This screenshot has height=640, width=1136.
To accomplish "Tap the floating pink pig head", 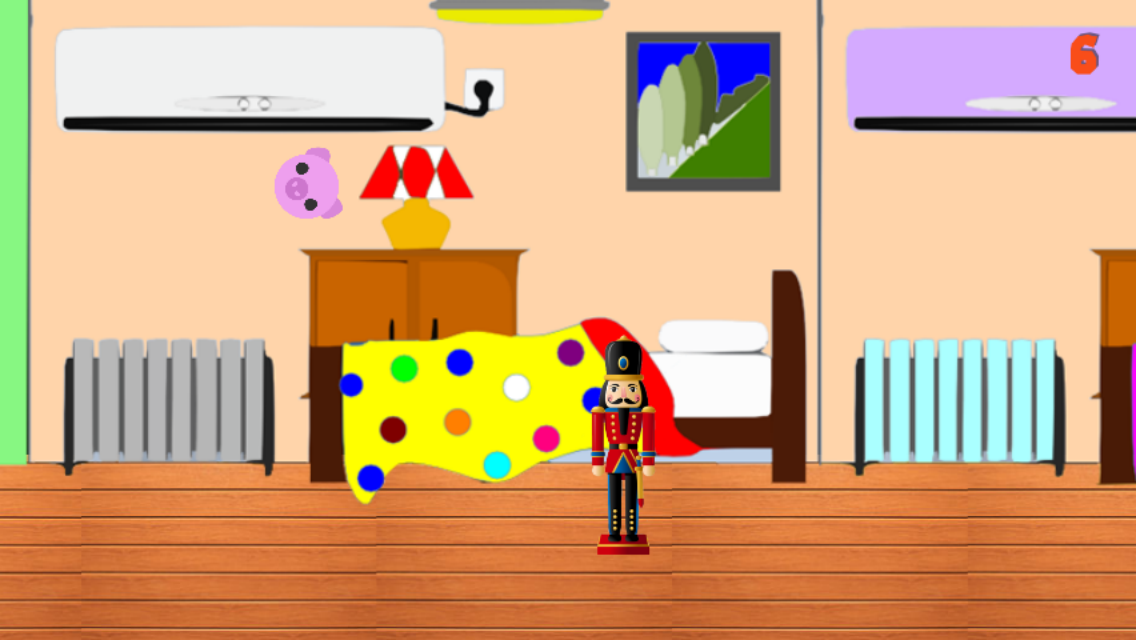I will 308,184.
